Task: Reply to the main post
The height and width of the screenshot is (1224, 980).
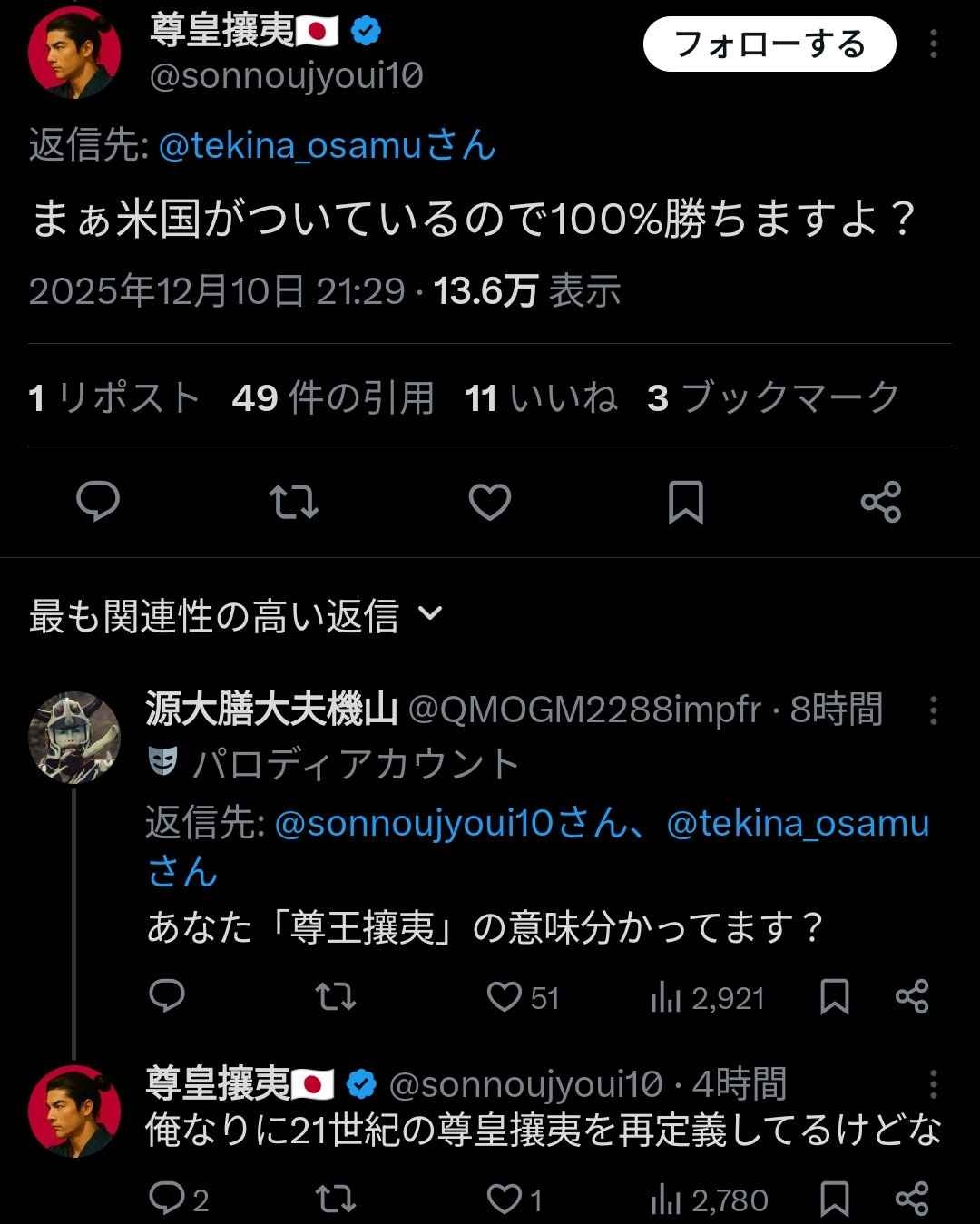Action: (x=98, y=502)
